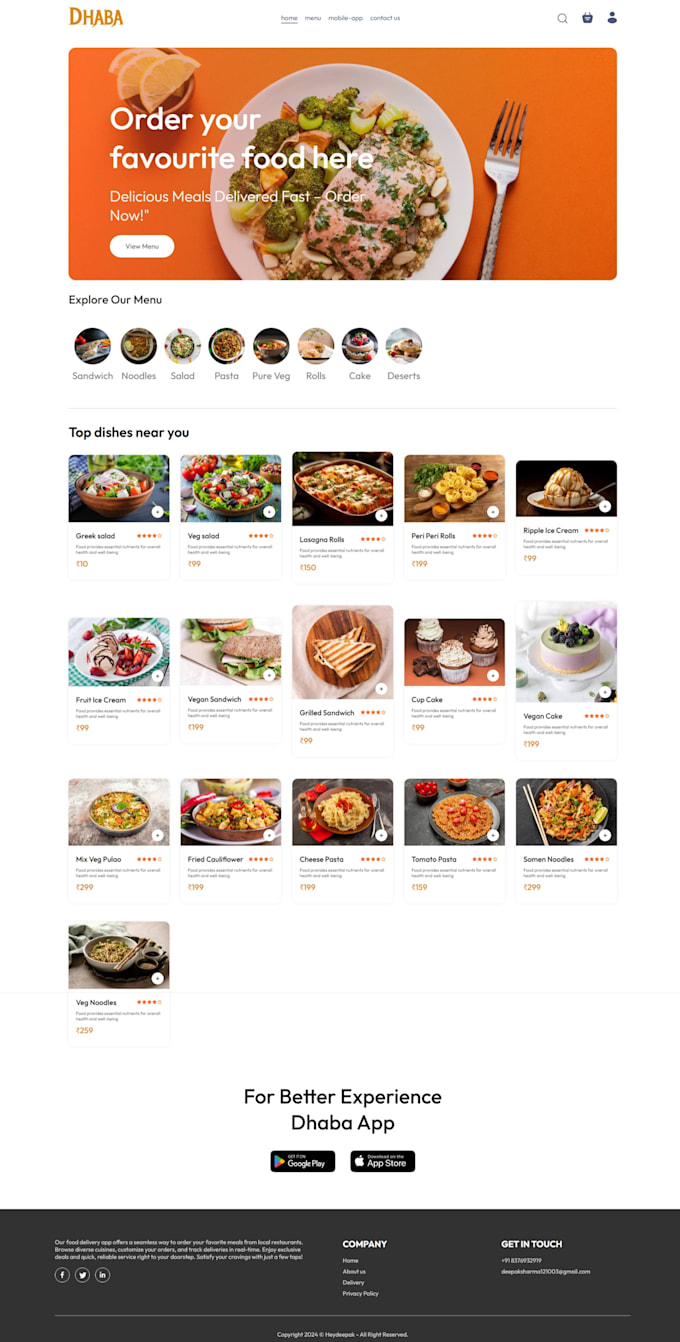Tap the View Menu button
The image size is (680, 1342).
click(142, 246)
